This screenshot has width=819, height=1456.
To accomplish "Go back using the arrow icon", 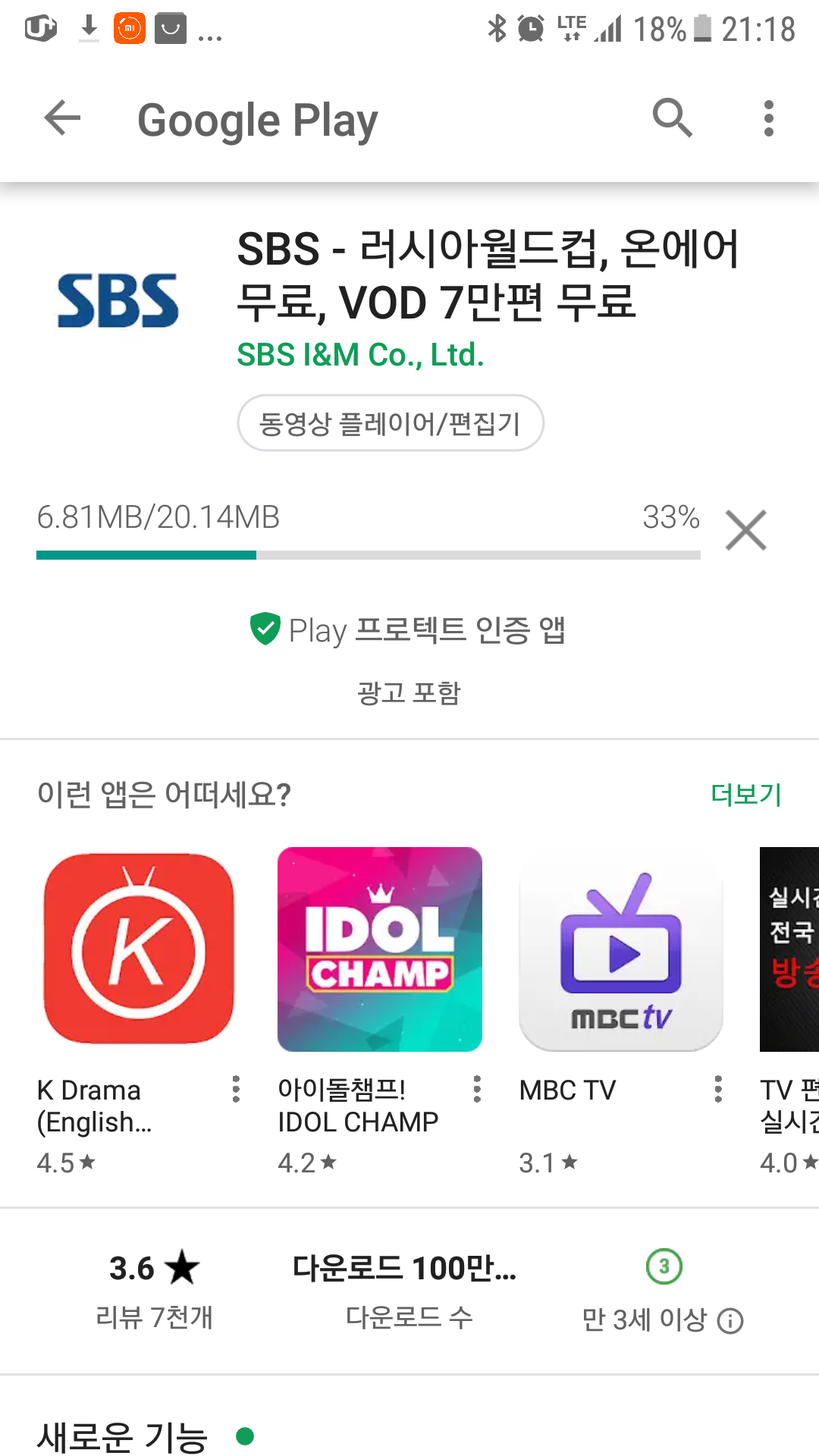I will point(62,119).
